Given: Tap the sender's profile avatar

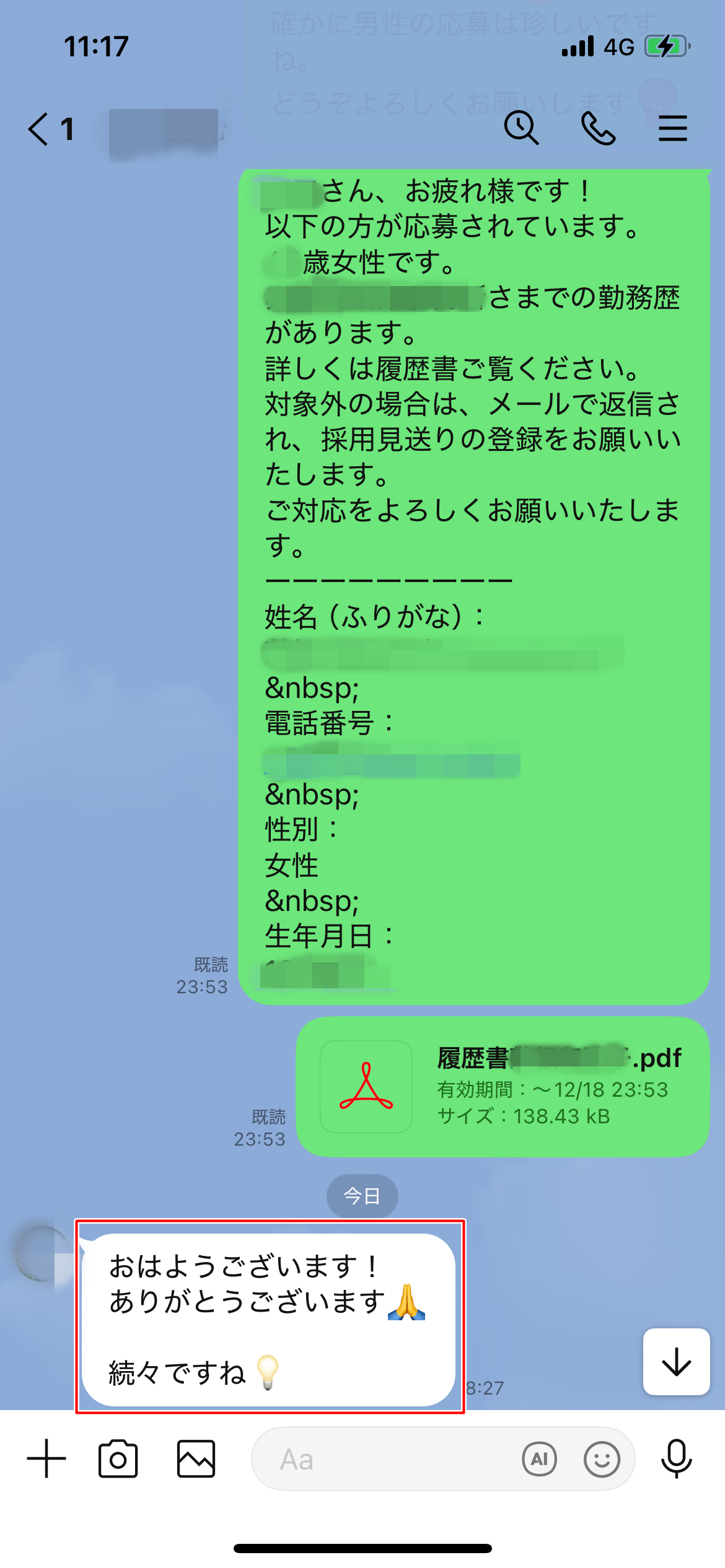Looking at the screenshot, I should (42, 1253).
